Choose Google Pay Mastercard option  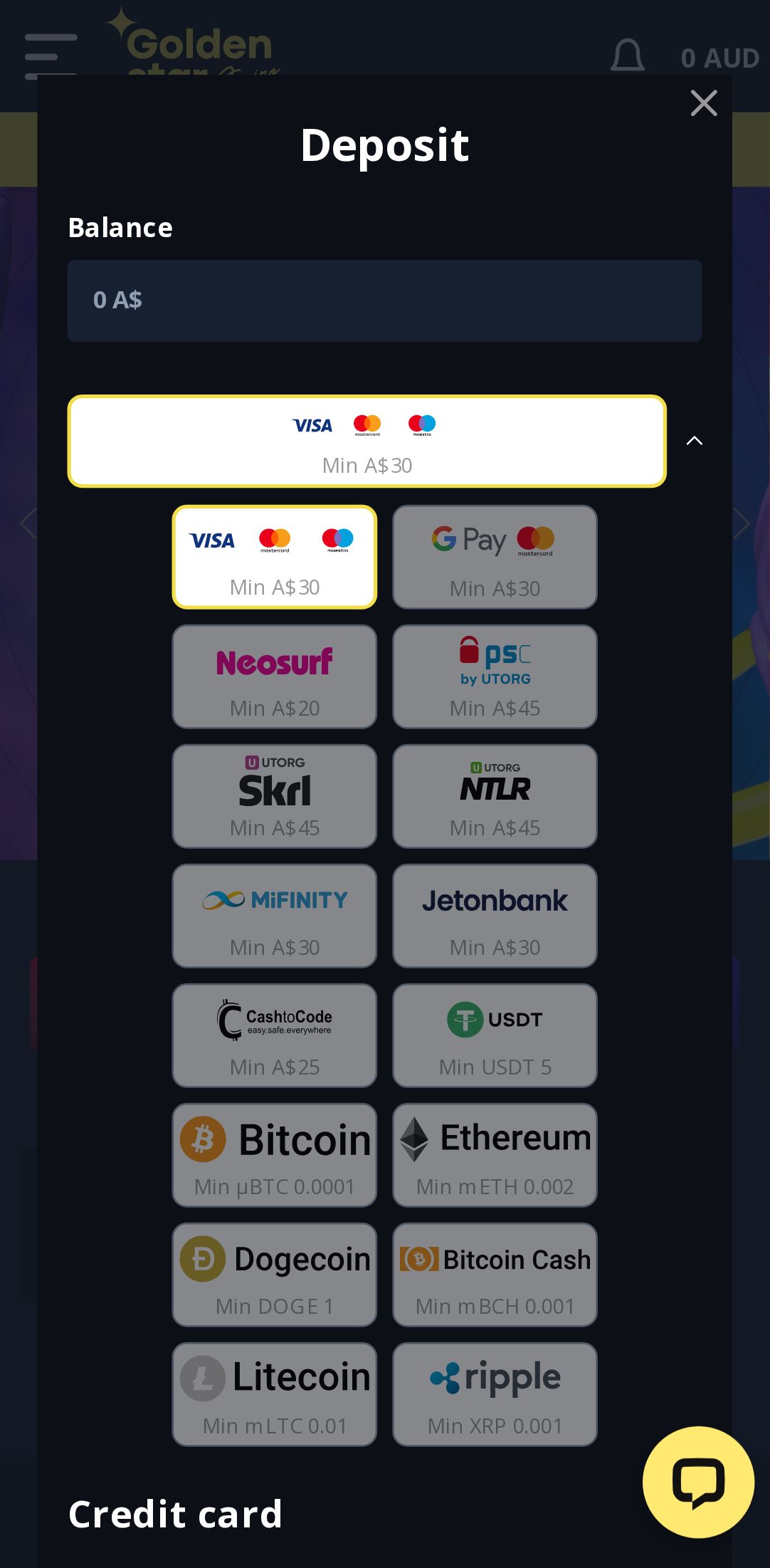(495, 557)
